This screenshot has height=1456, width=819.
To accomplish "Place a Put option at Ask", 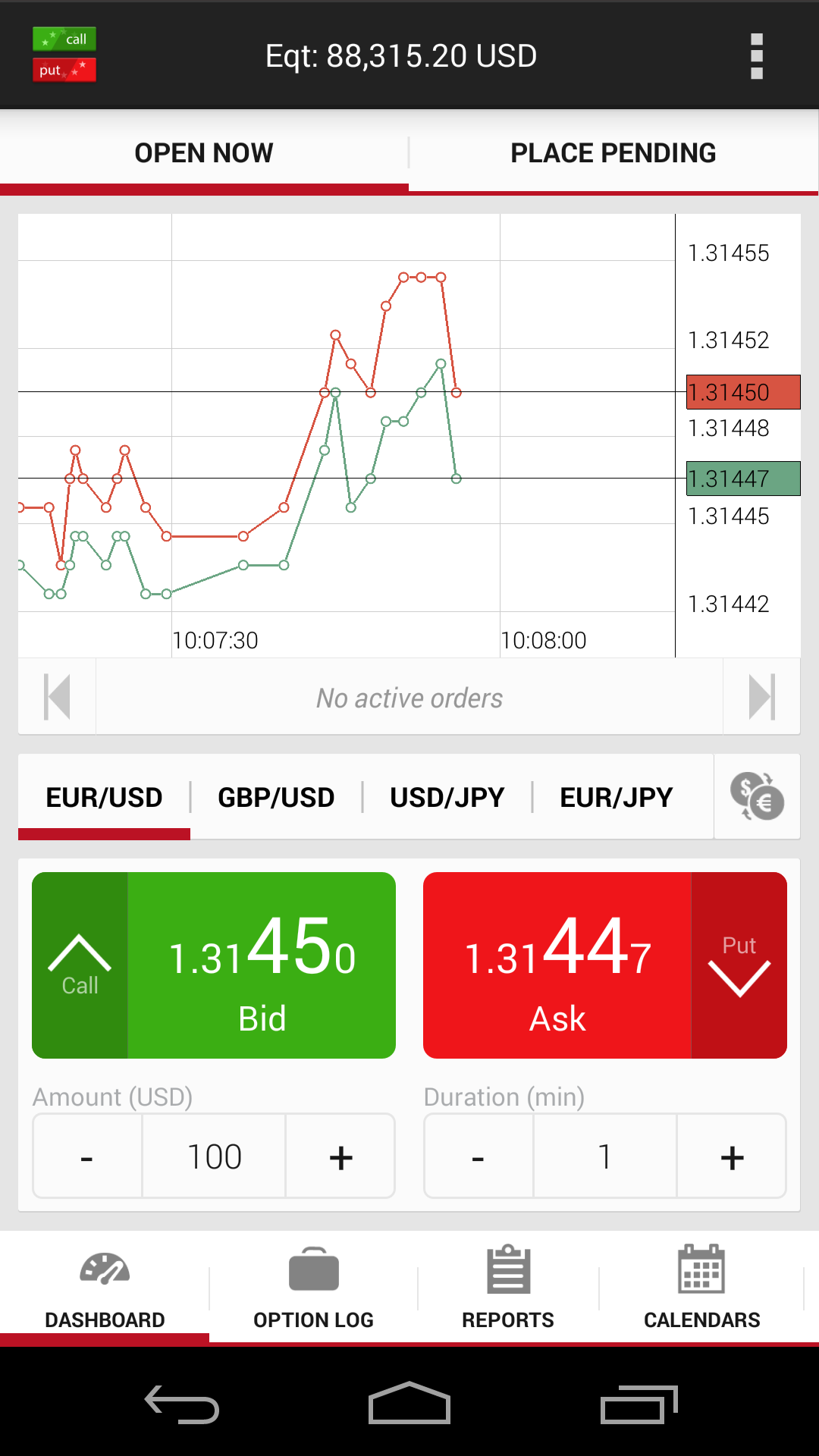I will [x=605, y=965].
